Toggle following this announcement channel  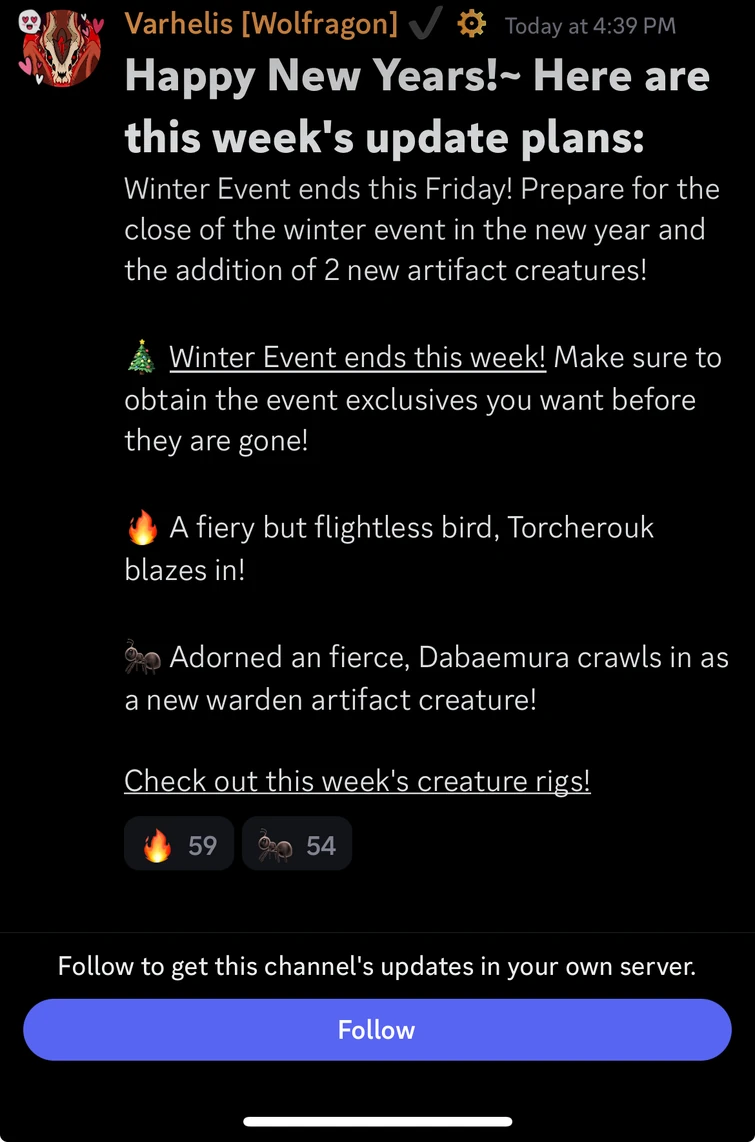(x=377, y=1029)
